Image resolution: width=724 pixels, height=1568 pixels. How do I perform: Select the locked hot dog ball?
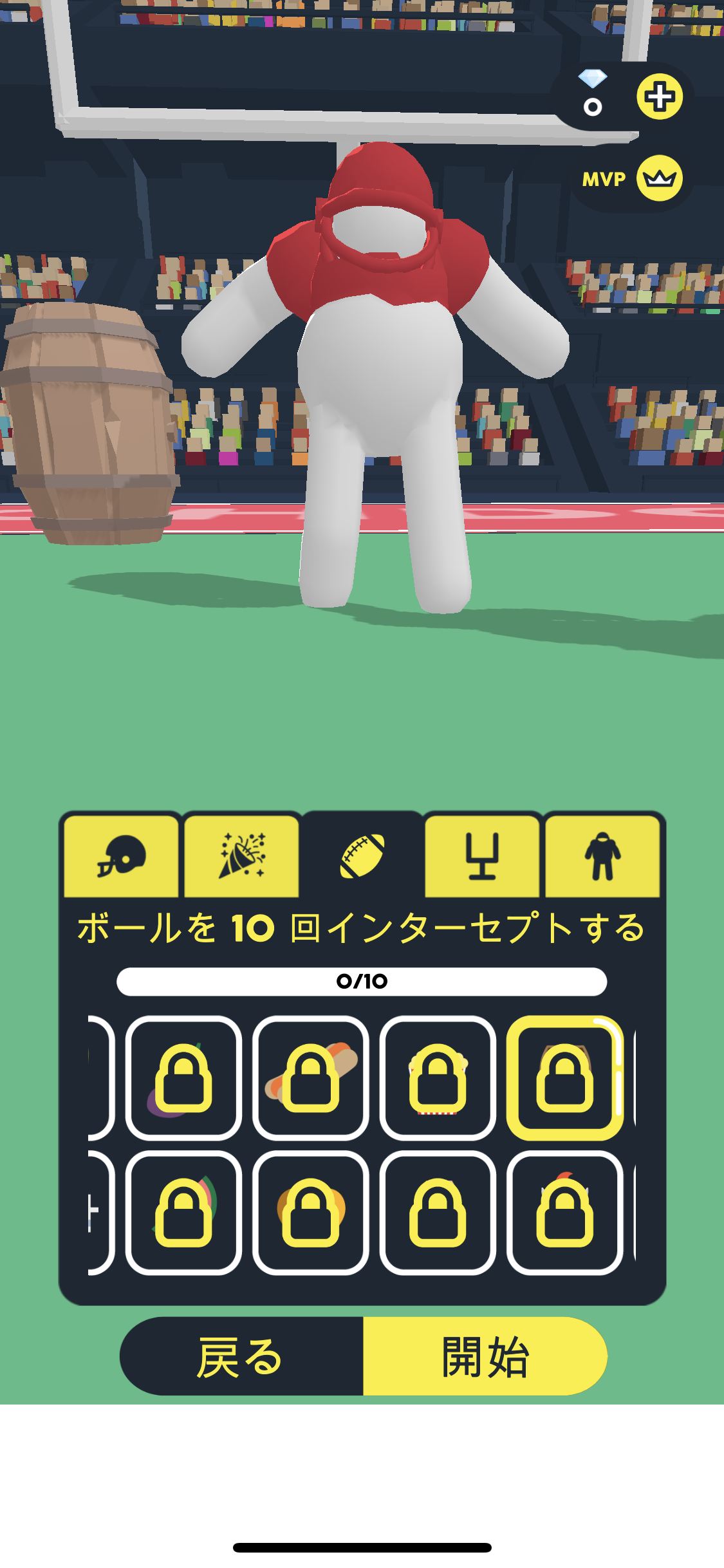click(x=311, y=1078)
